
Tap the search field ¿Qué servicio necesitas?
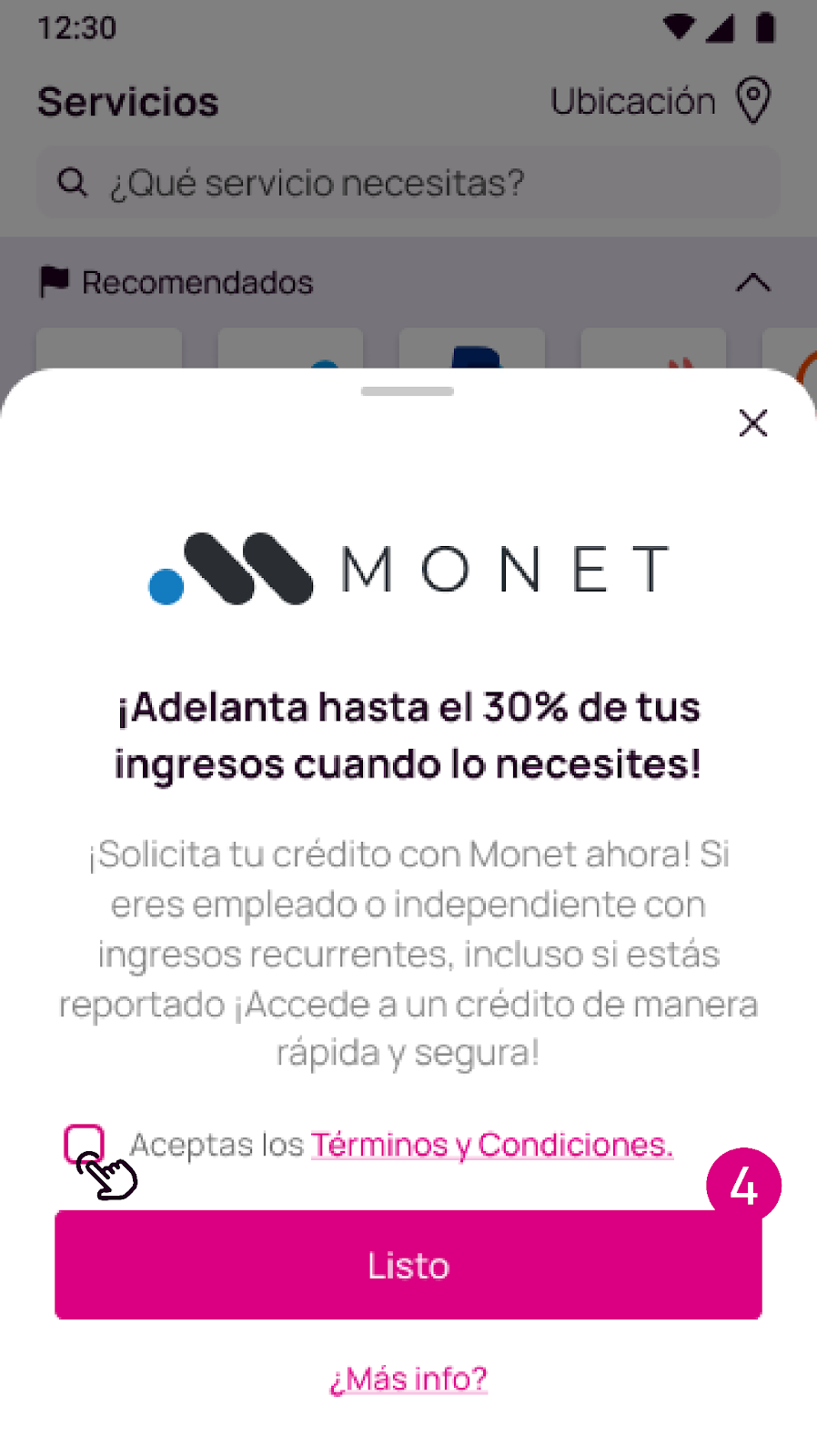tap(408, 182)
